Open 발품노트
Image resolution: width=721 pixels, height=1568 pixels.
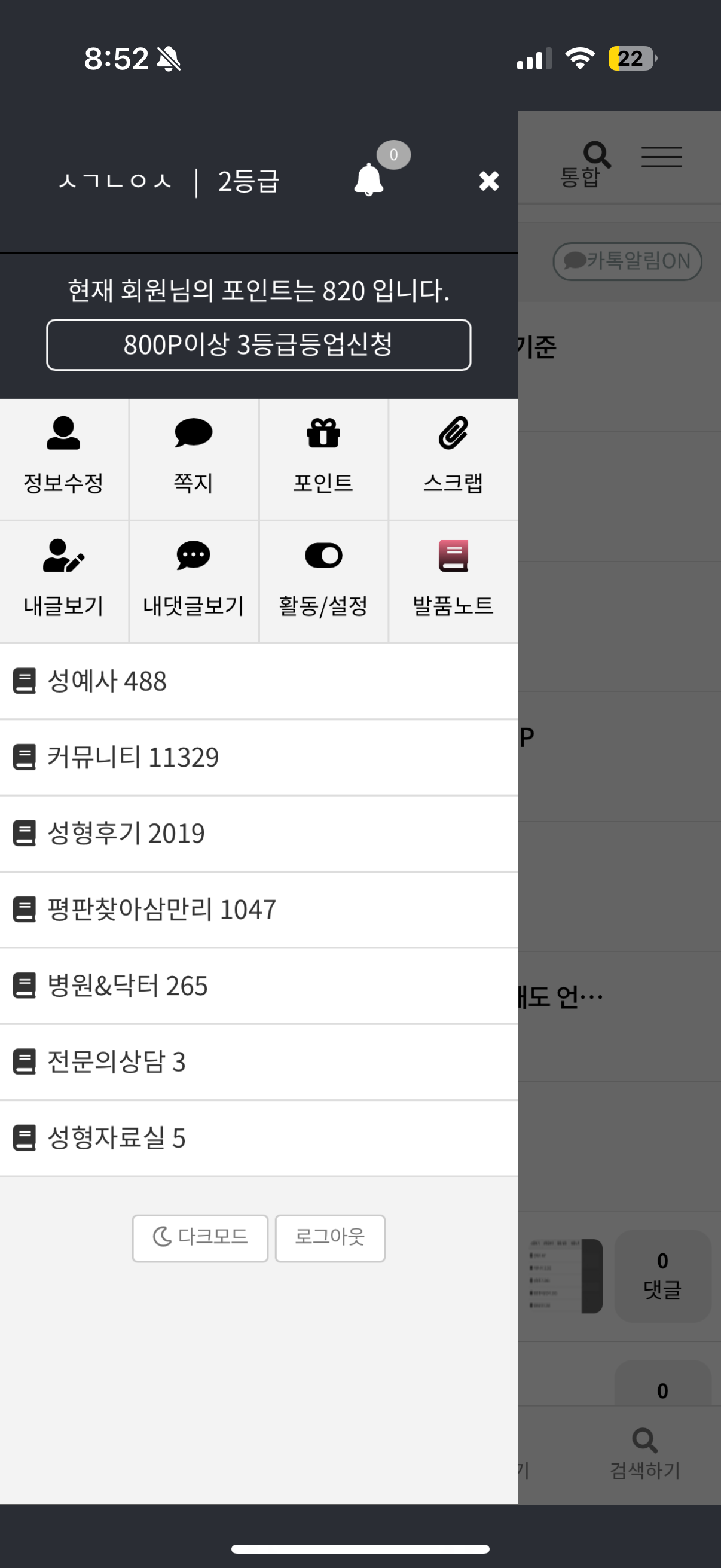pos(453,582)
